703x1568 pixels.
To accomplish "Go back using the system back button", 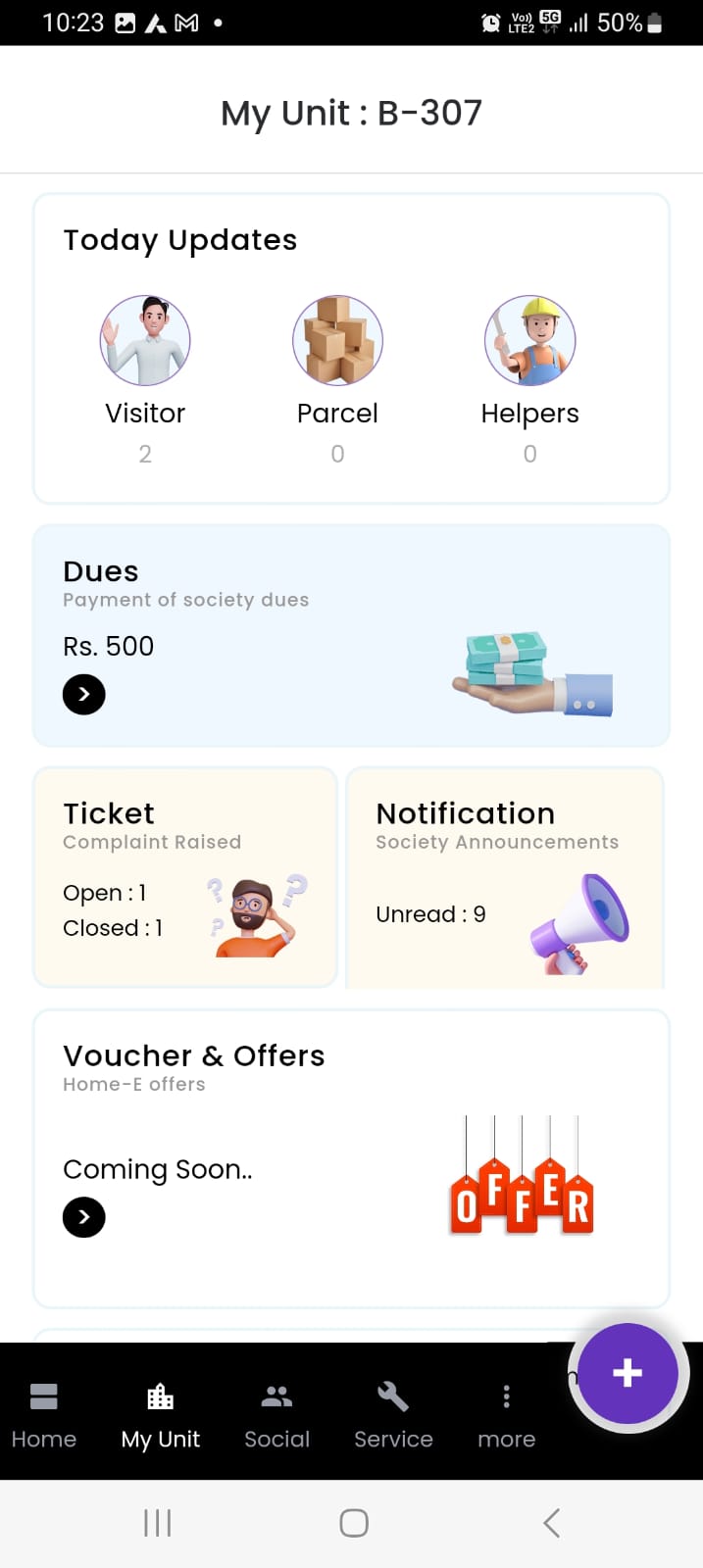I will 551,1523.
